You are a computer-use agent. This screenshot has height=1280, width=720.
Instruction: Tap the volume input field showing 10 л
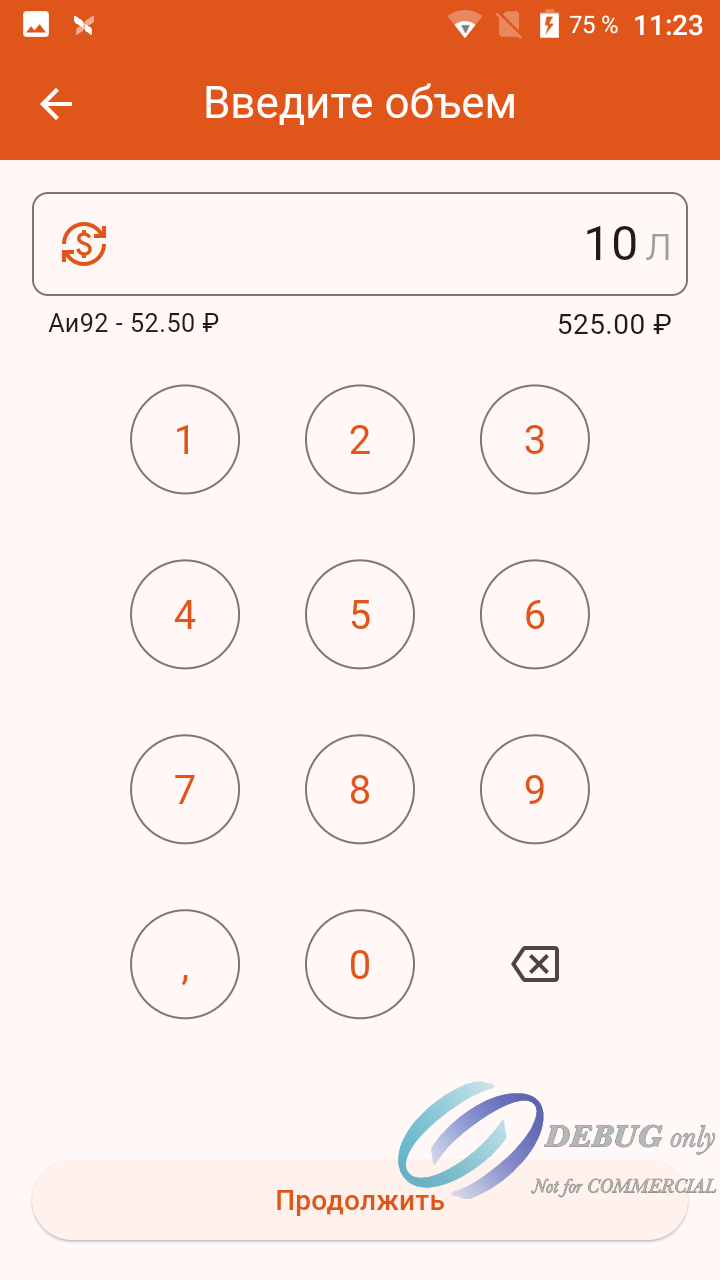pyautogui.click(x=360, y=244)
